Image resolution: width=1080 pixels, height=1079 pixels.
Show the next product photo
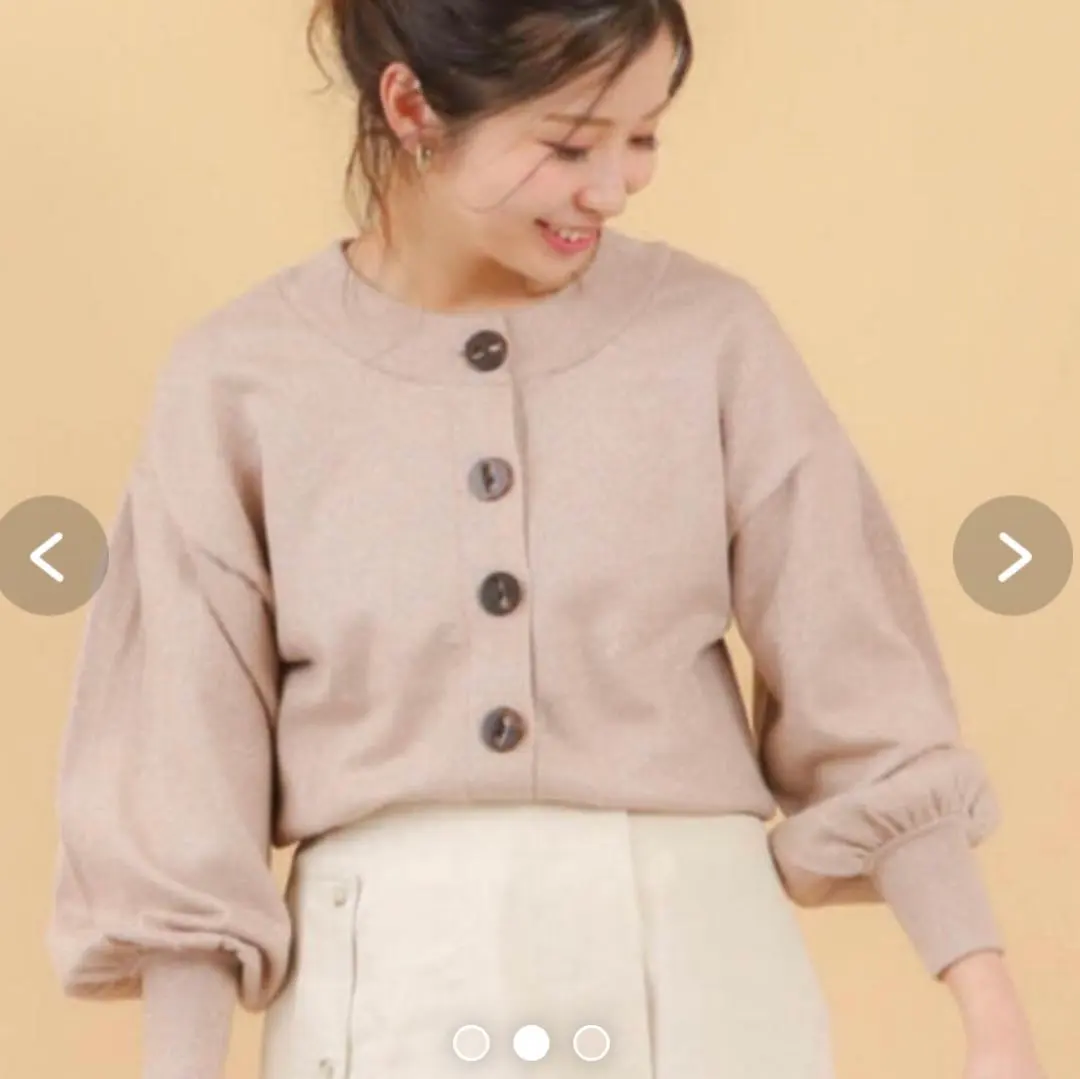click(1012, 556)
